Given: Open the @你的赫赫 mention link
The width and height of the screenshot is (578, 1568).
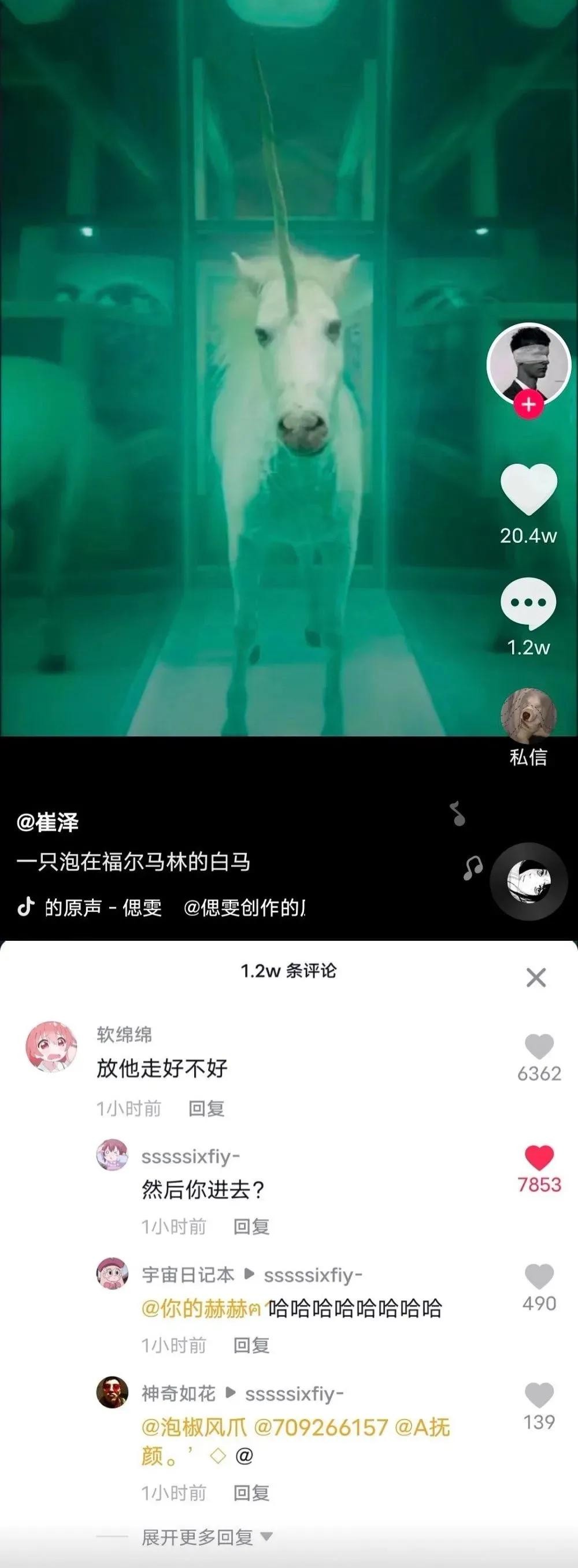Looking at the screenshot, I should click(x=195, y=1309).
